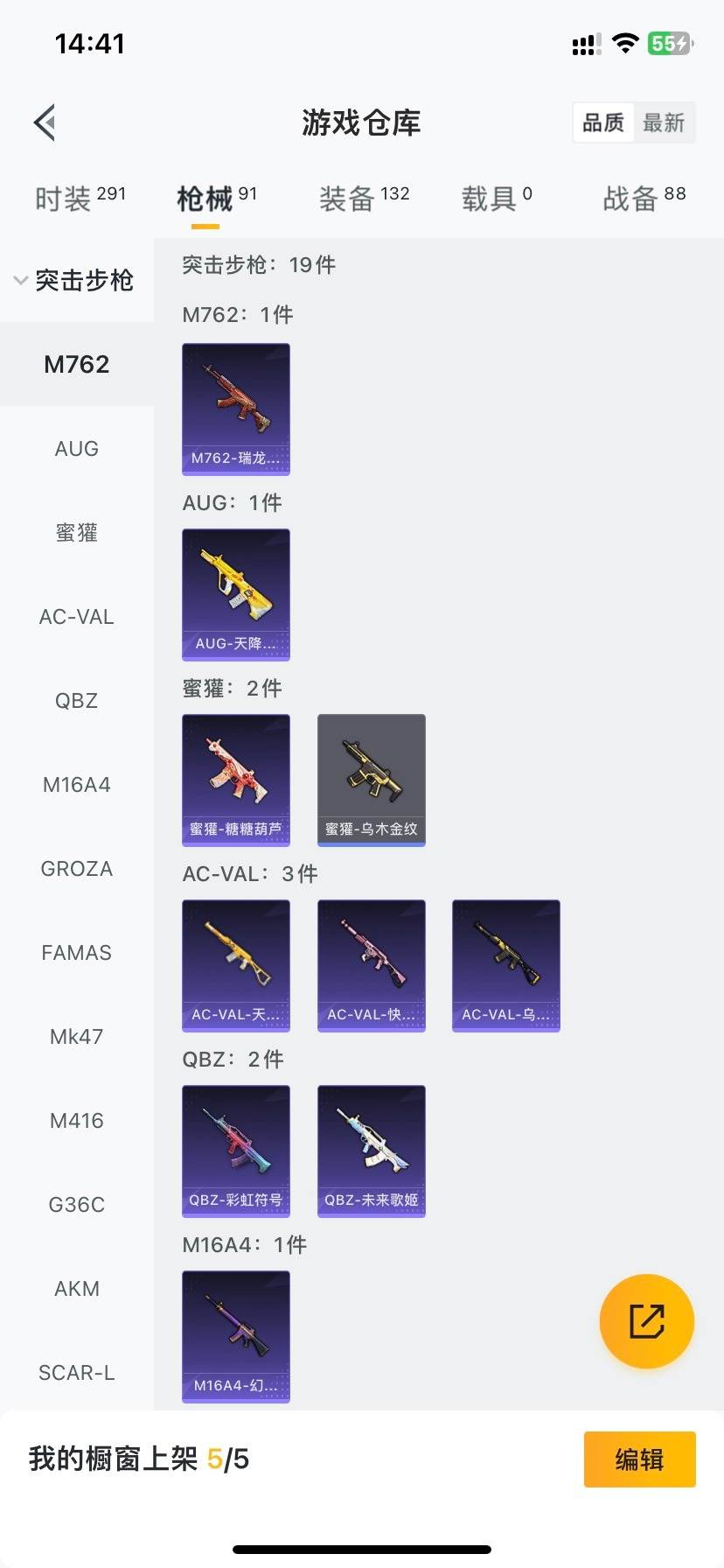The image size is (724, 1568).
Task: Select GROZA in the weapon sidebar
Action: (76, 868)
